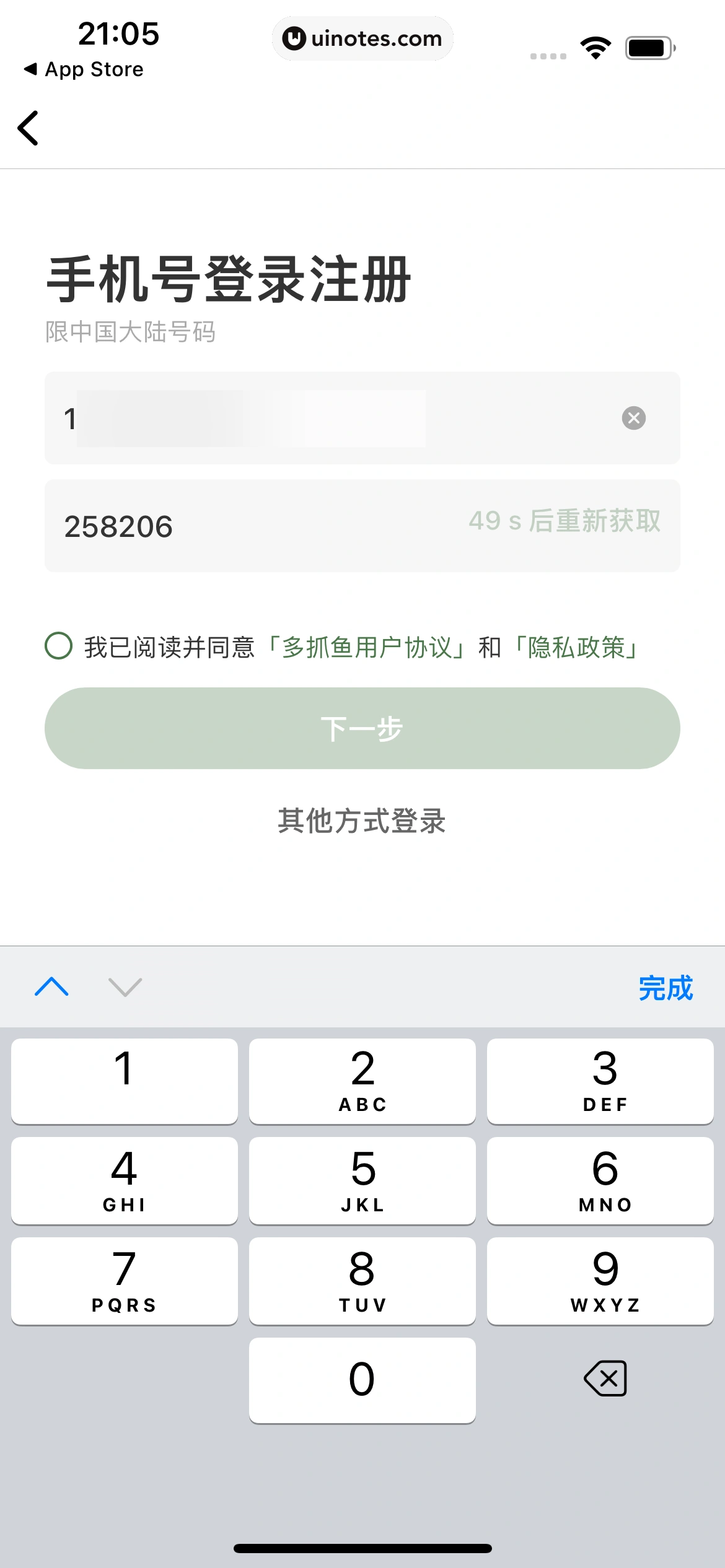Tap number key 0 on keypad
The width and height of the screenshot is (725, 1568).
point(362,1379)
